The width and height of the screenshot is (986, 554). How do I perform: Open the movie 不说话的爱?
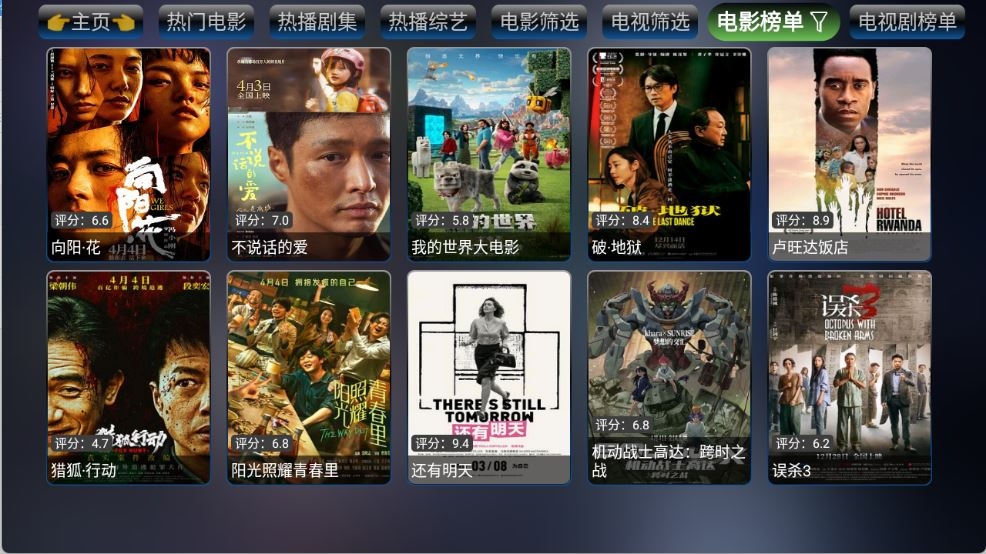(x=309, y=154)
